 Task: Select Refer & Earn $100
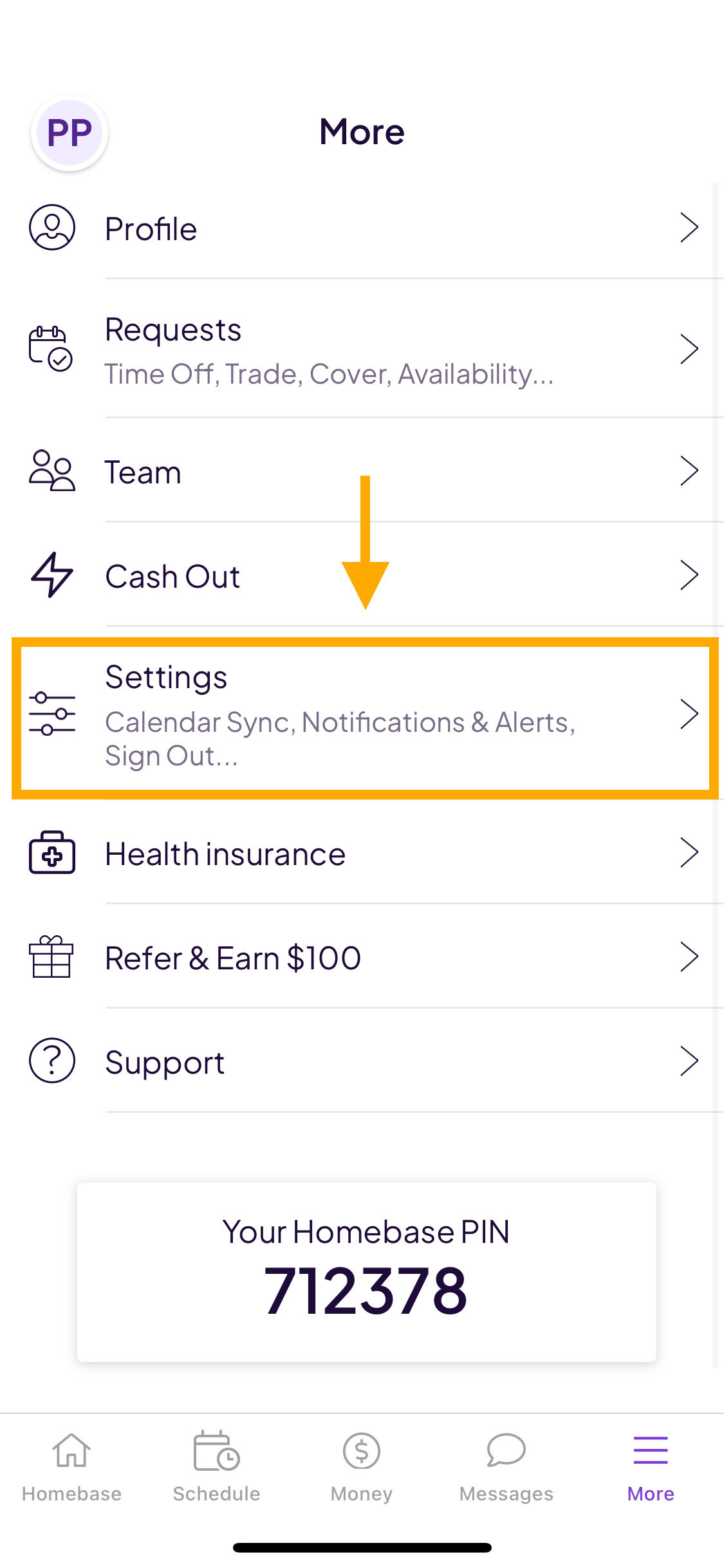[362, 958]
